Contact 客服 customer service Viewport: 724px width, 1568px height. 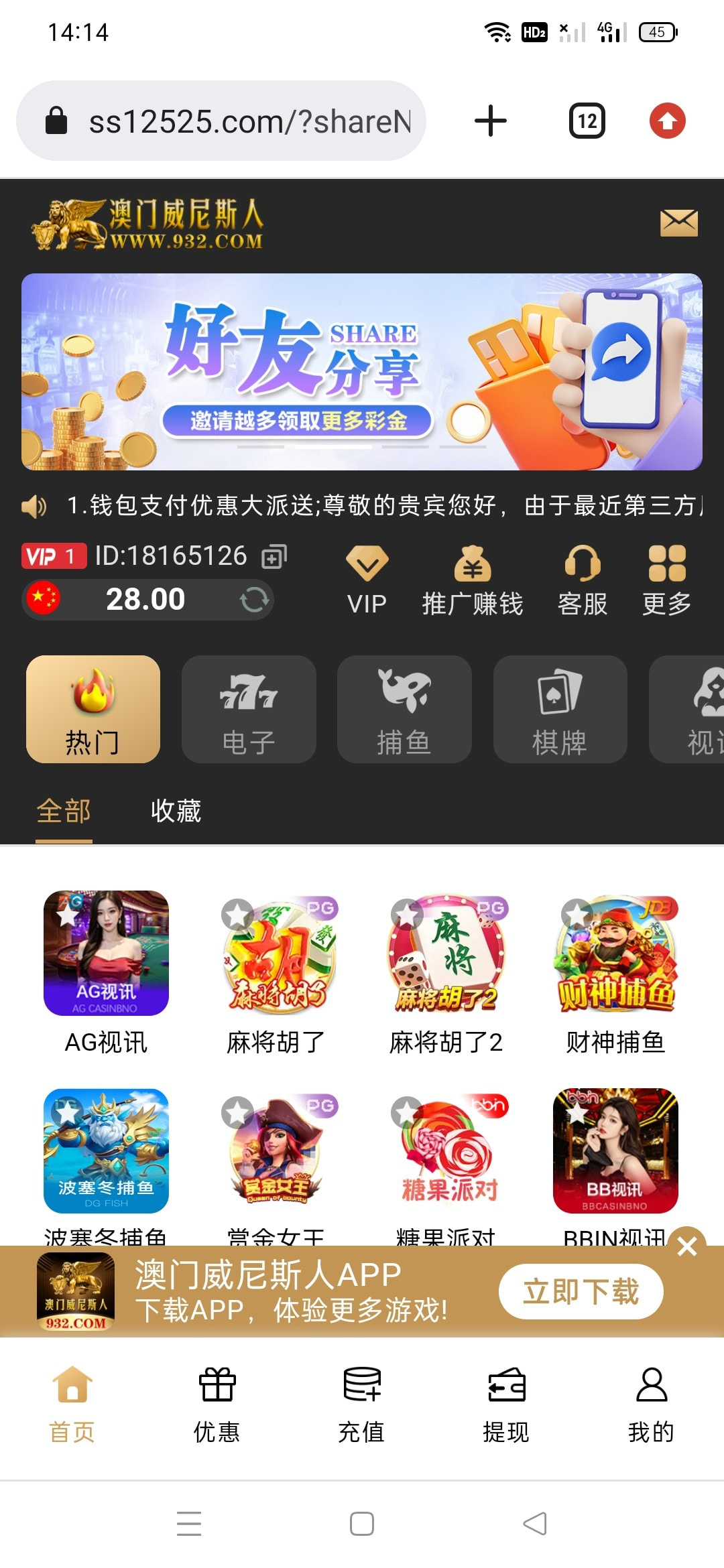pyautogui.click(x=583, y=580)
